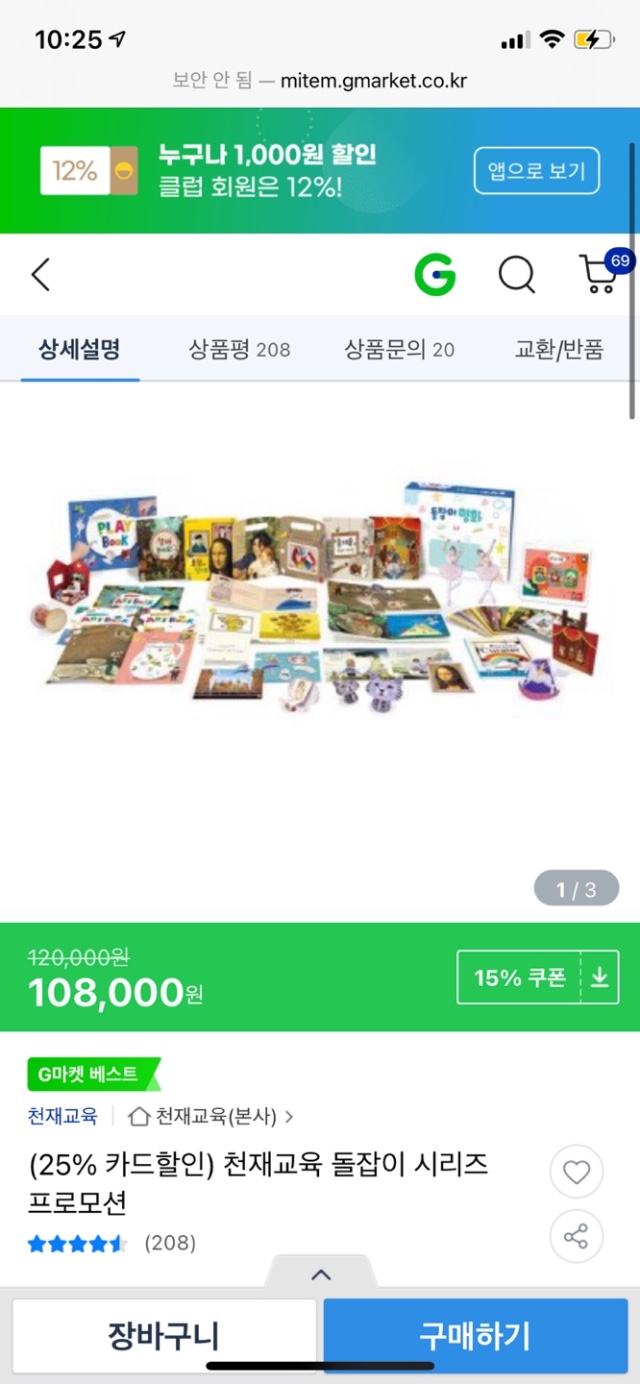Share this product
This screenshot has width=640, height=1384.
click(x=576, y=1237)
